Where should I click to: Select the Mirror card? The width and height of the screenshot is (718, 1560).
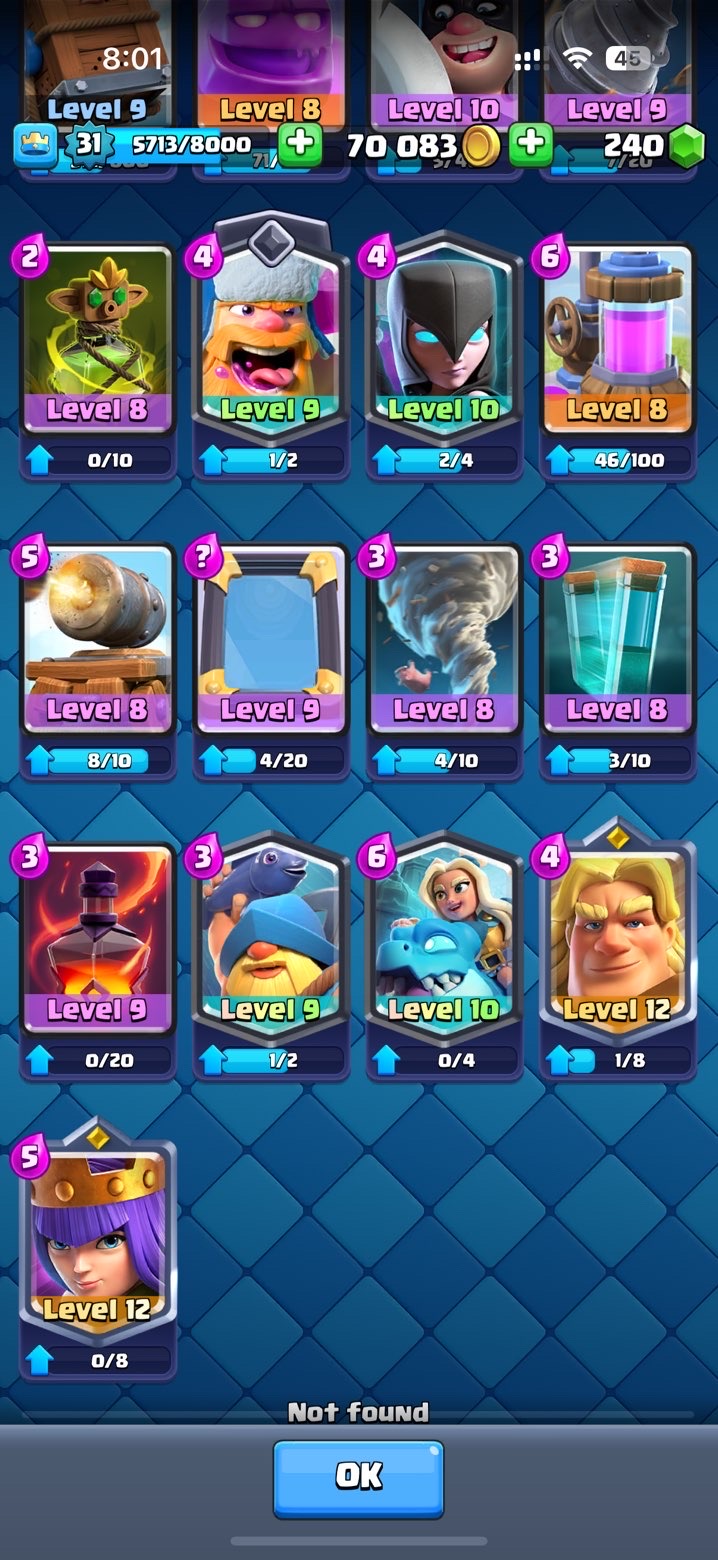pyautogui.click(x=271, y=640)
